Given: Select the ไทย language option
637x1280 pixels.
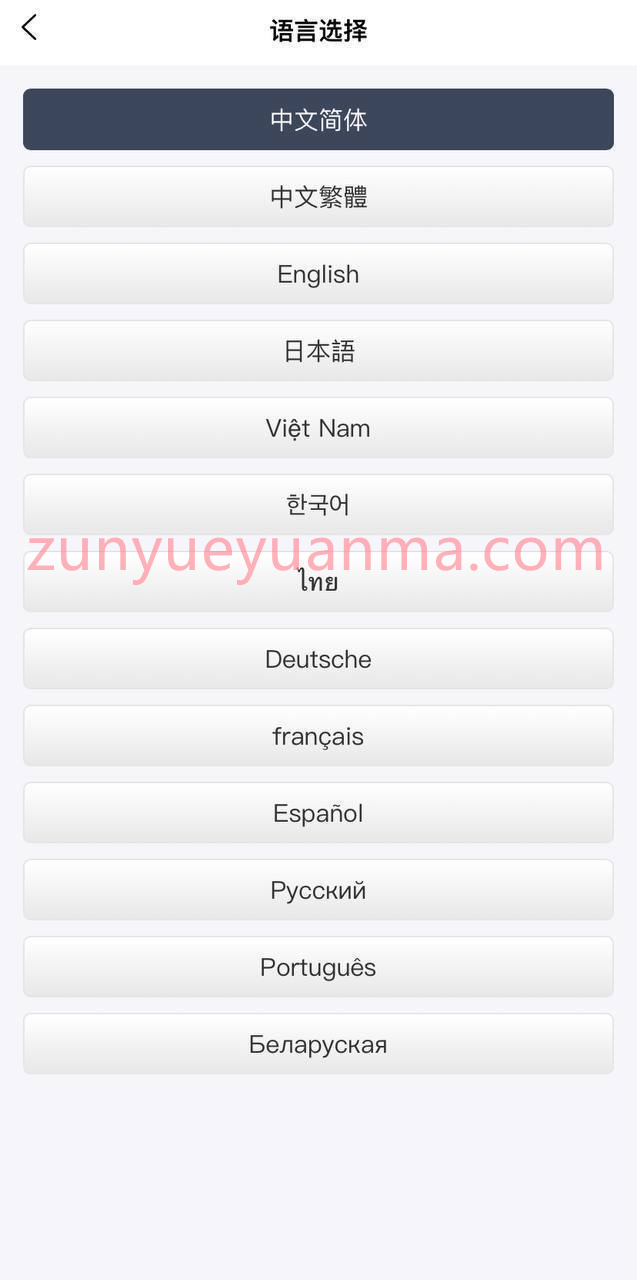Looking at the screenshot, I should 318,581.
